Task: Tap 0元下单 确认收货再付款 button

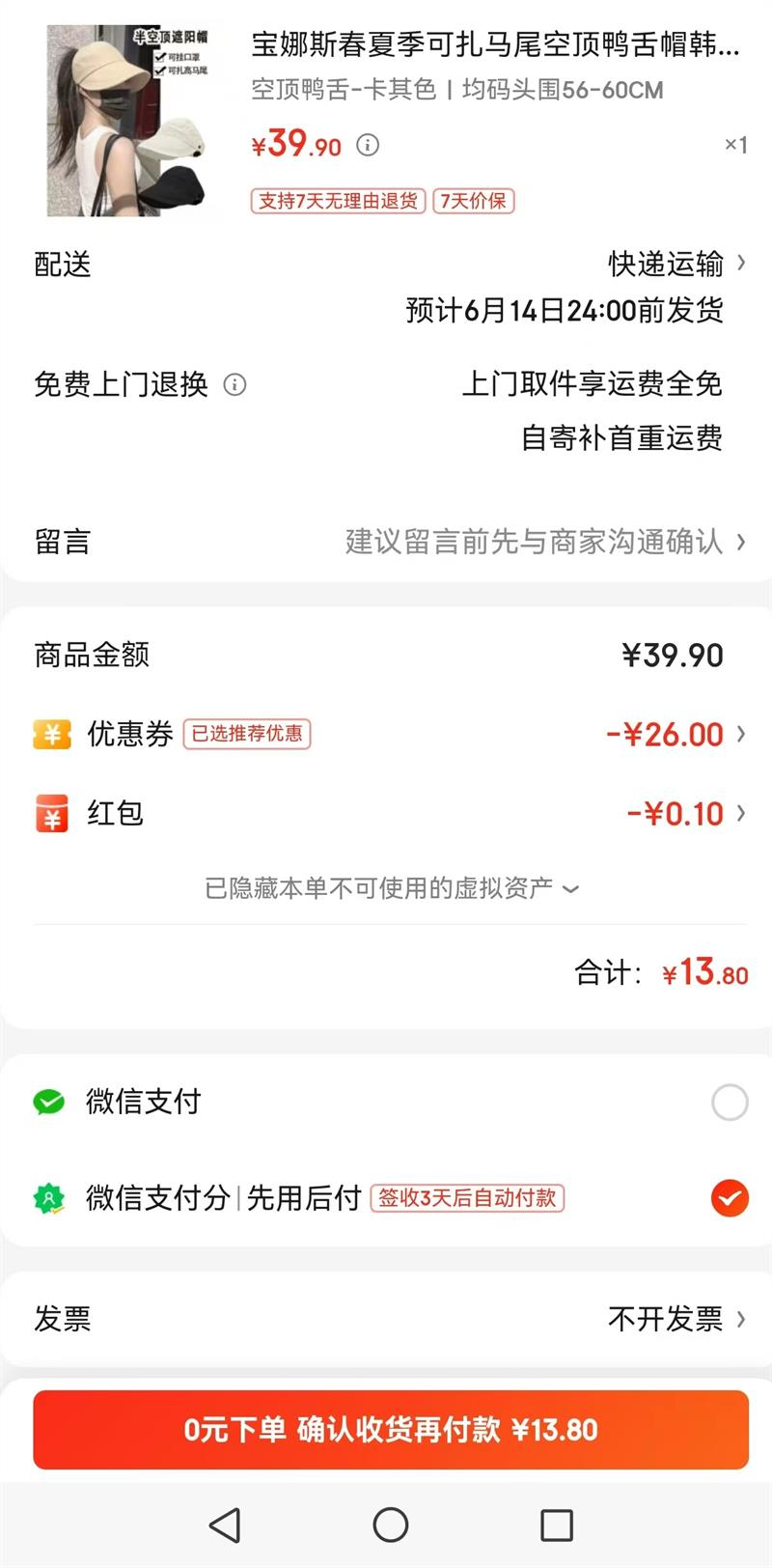Action: [391, 1429]
